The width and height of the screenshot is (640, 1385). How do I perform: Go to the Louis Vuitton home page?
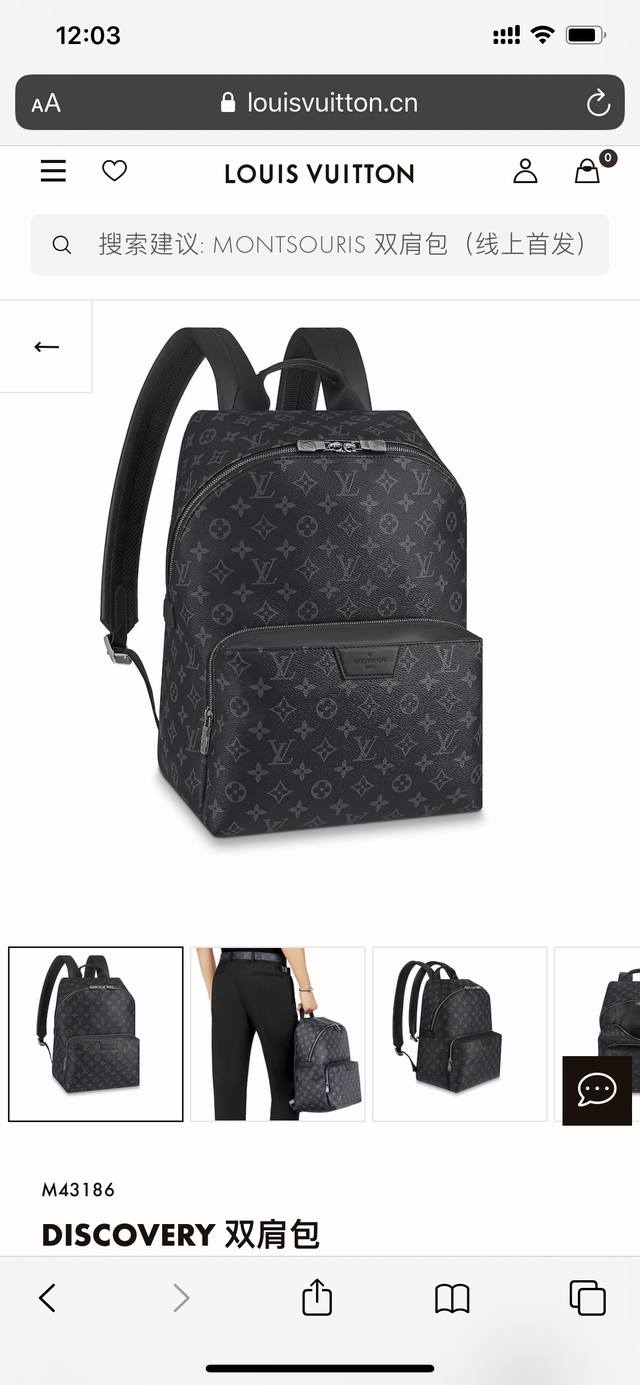319,174
